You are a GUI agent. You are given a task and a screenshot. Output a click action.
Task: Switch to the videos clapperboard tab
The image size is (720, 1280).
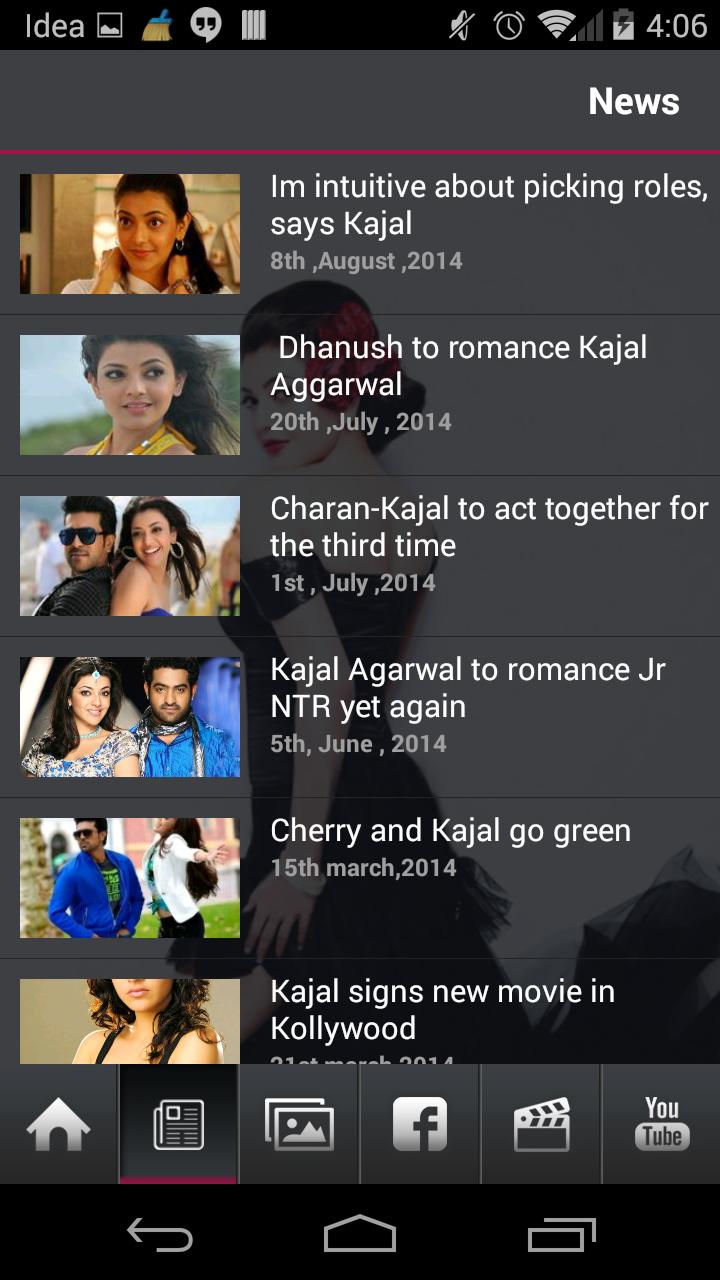click(x=541, y=1124)
